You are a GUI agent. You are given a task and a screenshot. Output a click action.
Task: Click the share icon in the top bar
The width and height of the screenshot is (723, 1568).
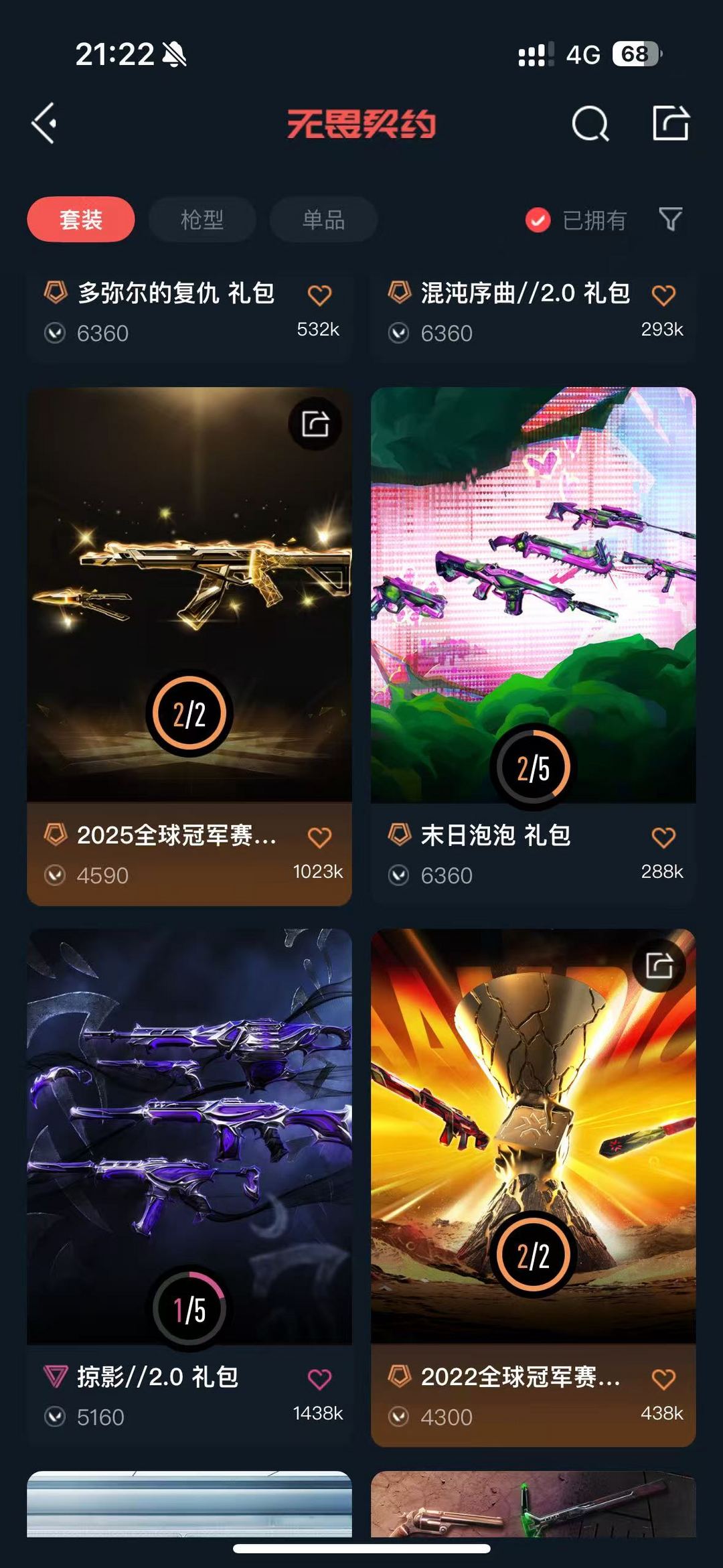tap(673, 123)
